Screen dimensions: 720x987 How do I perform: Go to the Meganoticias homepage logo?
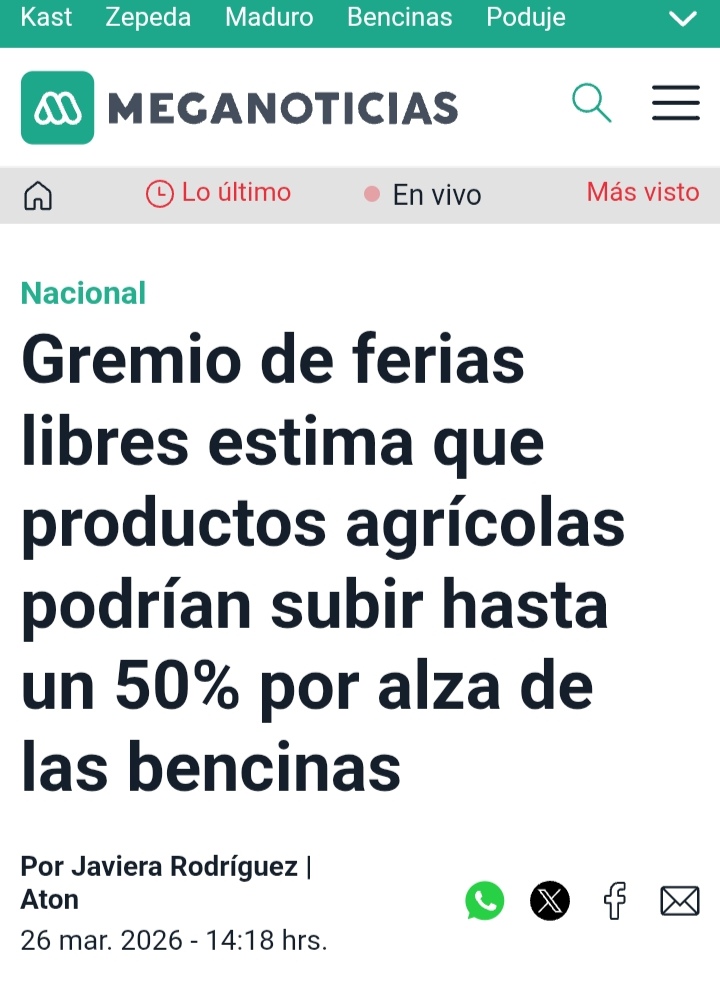tap(240, 107)
